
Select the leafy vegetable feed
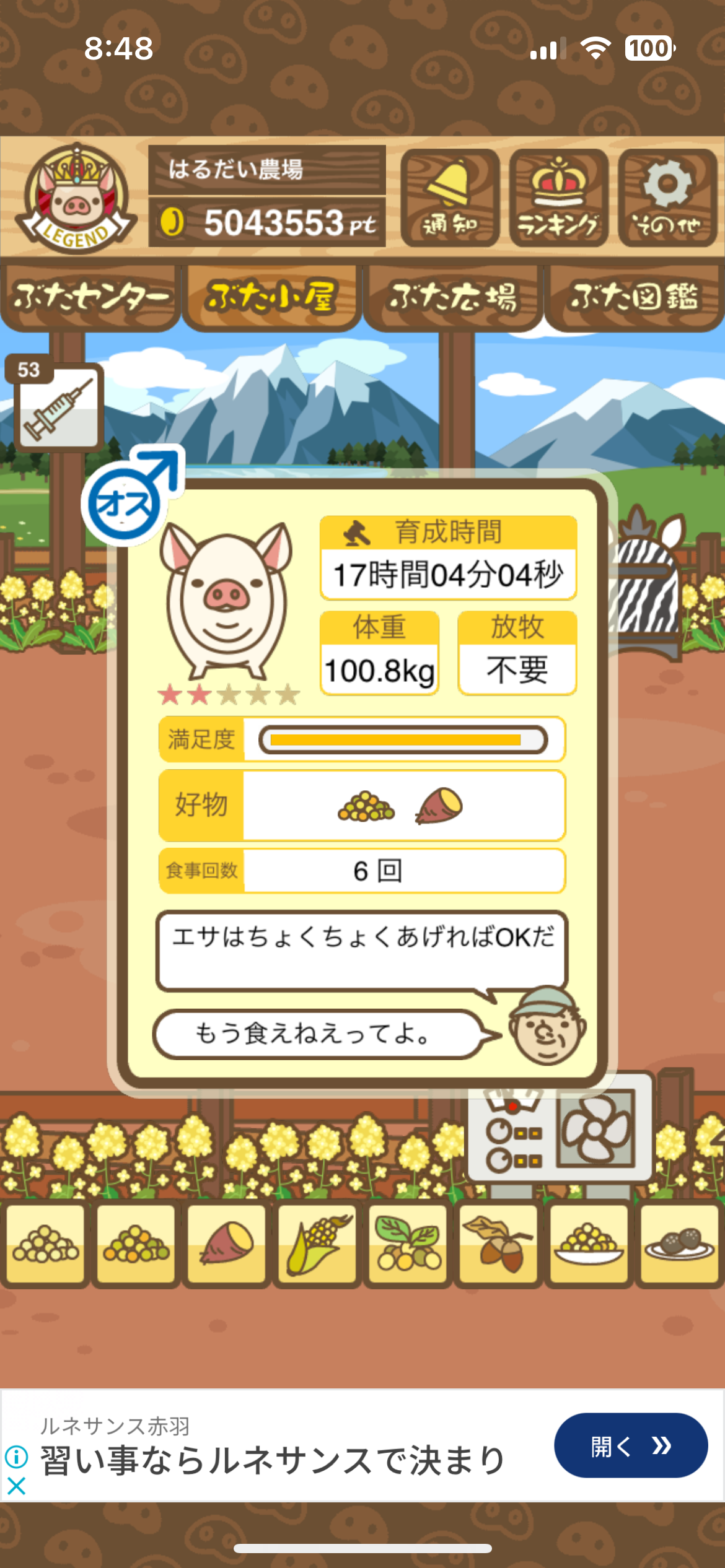click(408, 1244)
